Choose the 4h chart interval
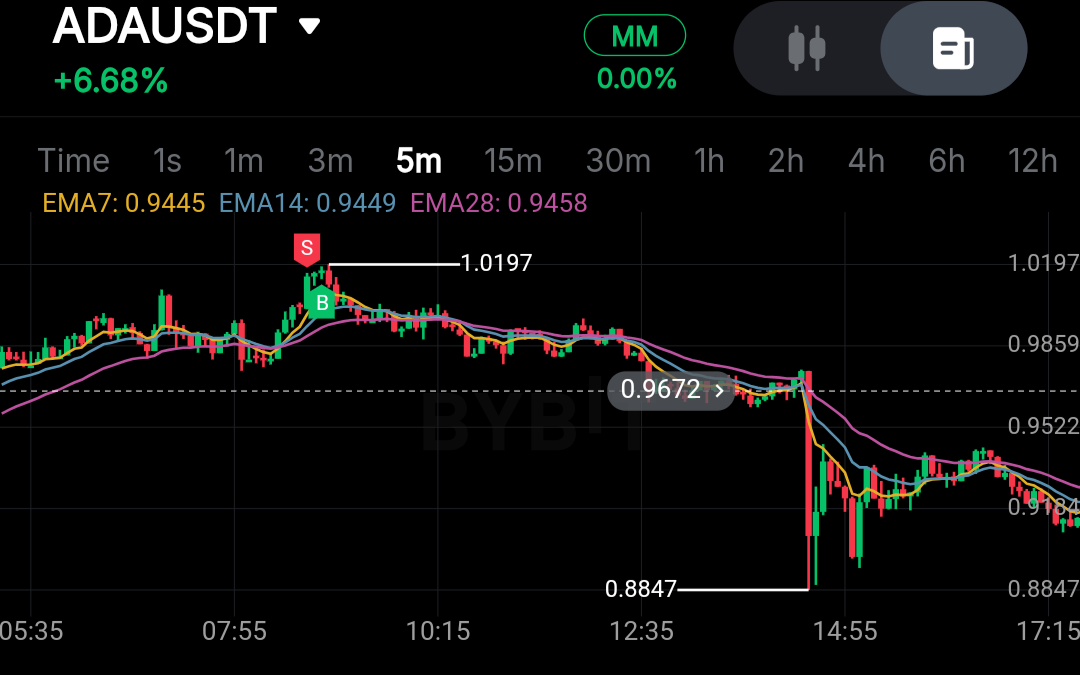 pyautogui.click(x=866, y=160)
